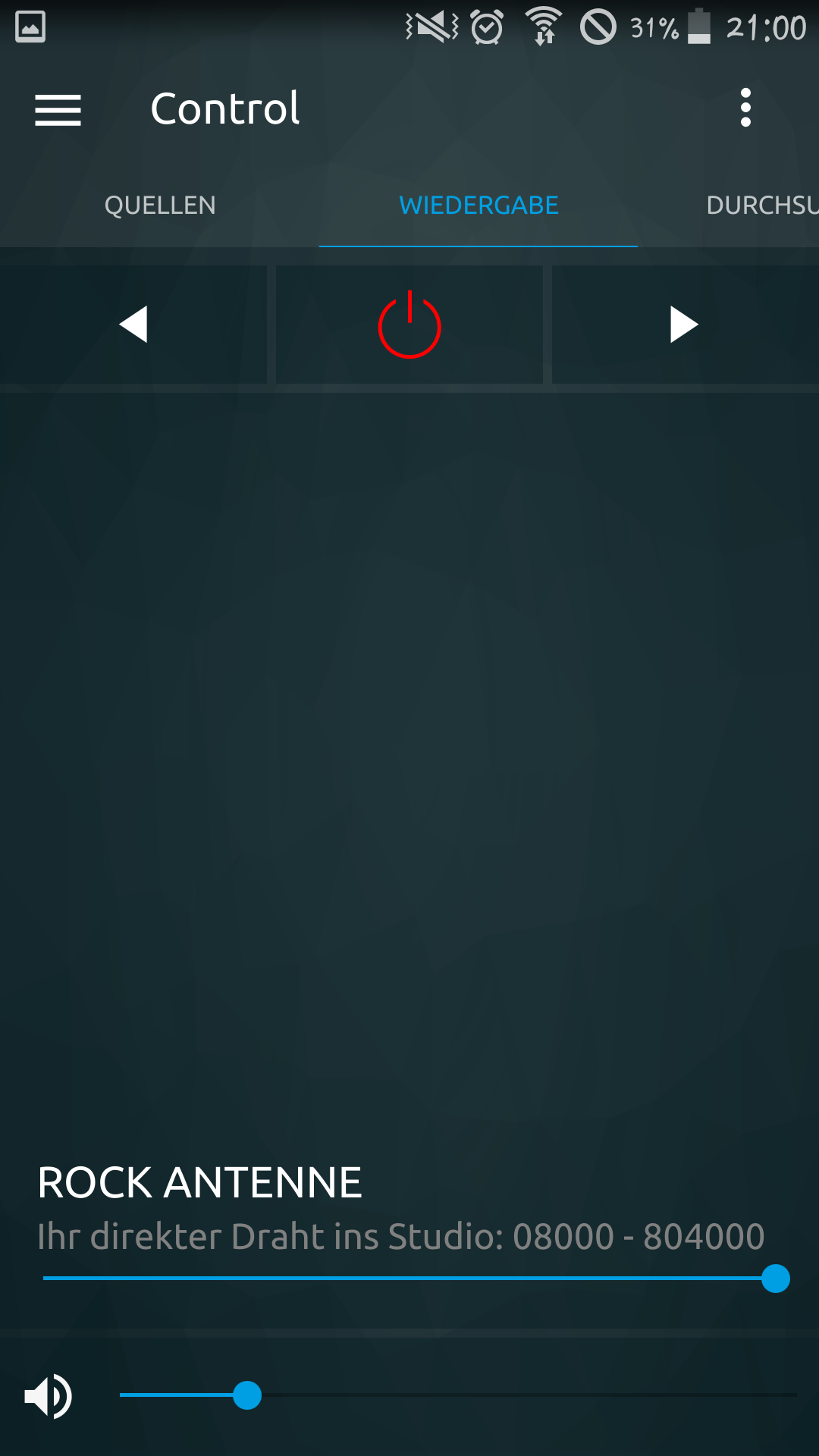The height and width of the screenshot is (1456, 819).
Task: Tap the playback progress slider
Action: 409,1279
